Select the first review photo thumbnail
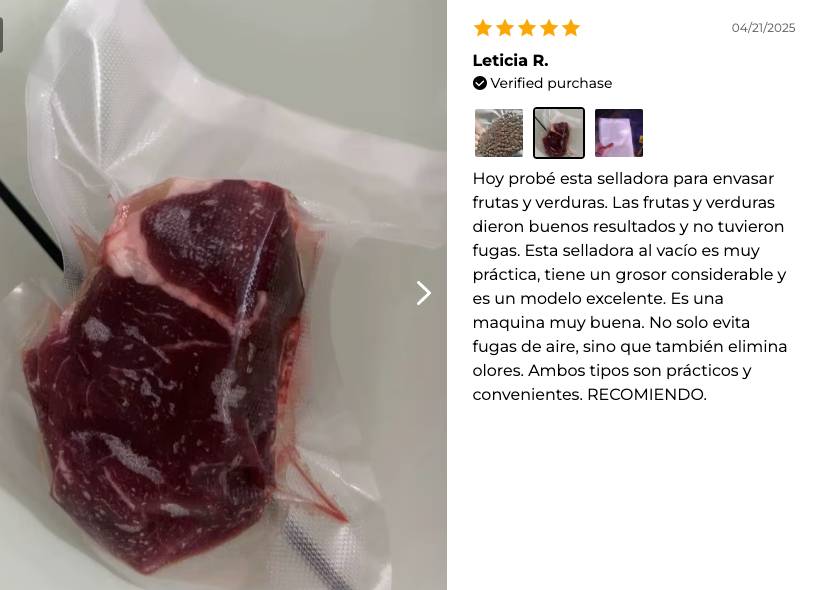Screen dimensions: 820x590 (499, 133)
